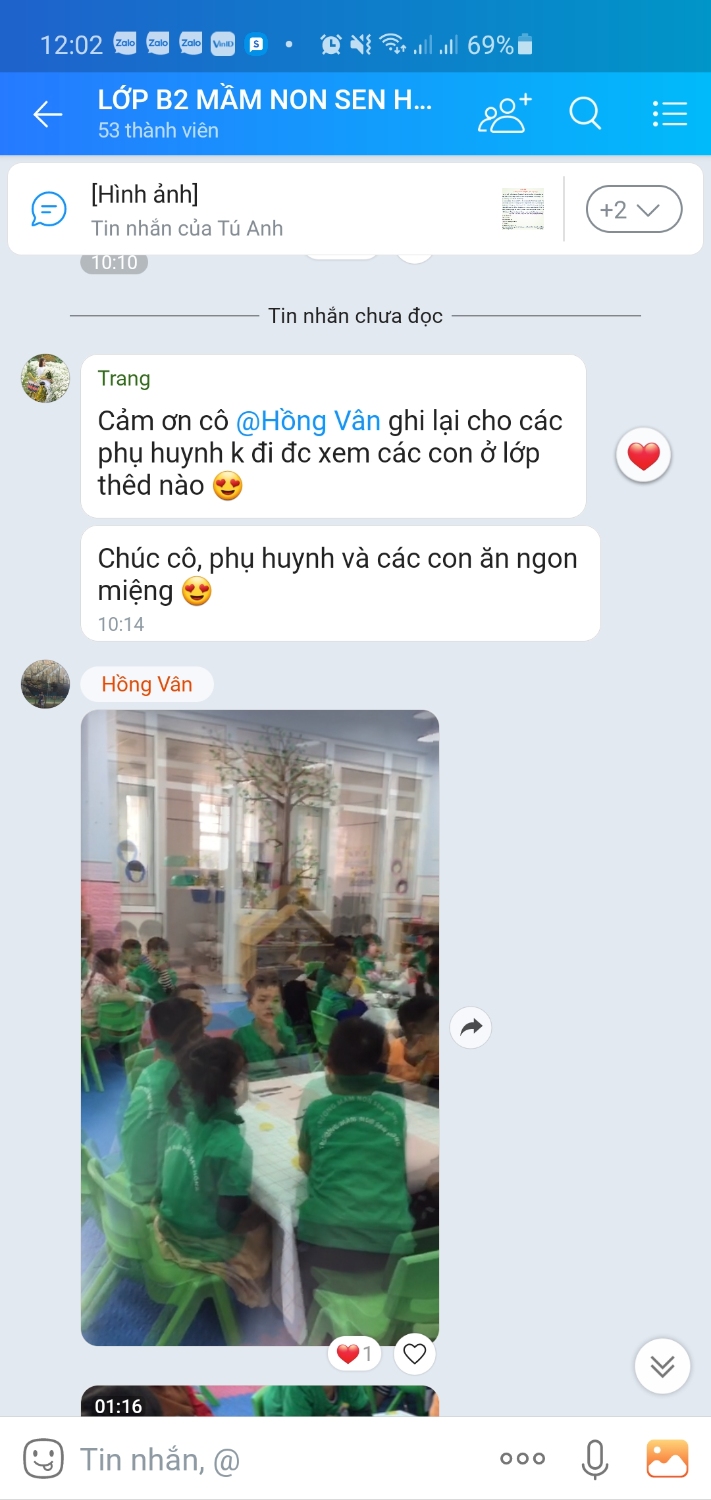Like the video with the heart outline
The image size is (711, 1500).
click(414, 1354)
